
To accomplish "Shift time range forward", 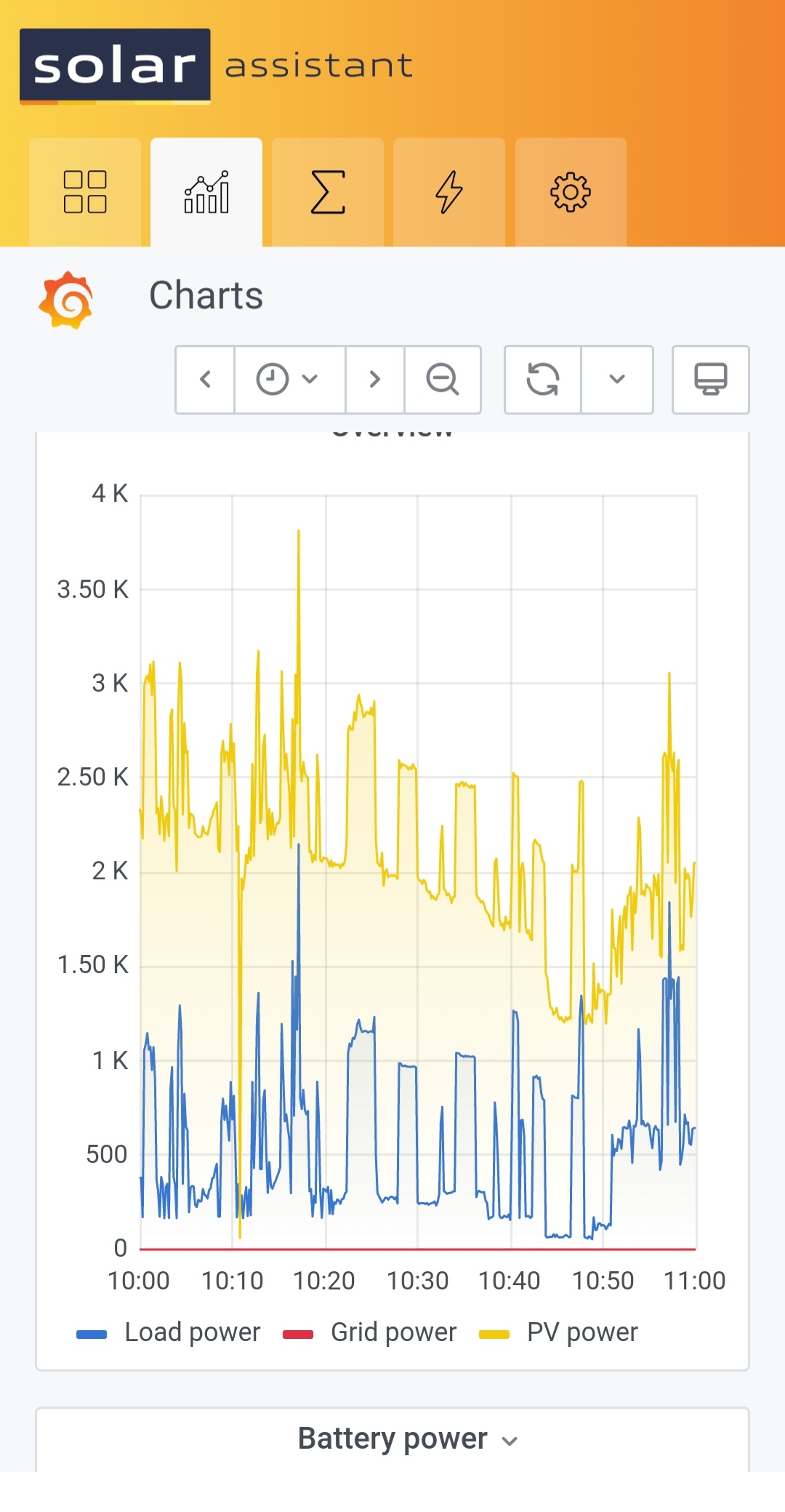I will (375, 379).
